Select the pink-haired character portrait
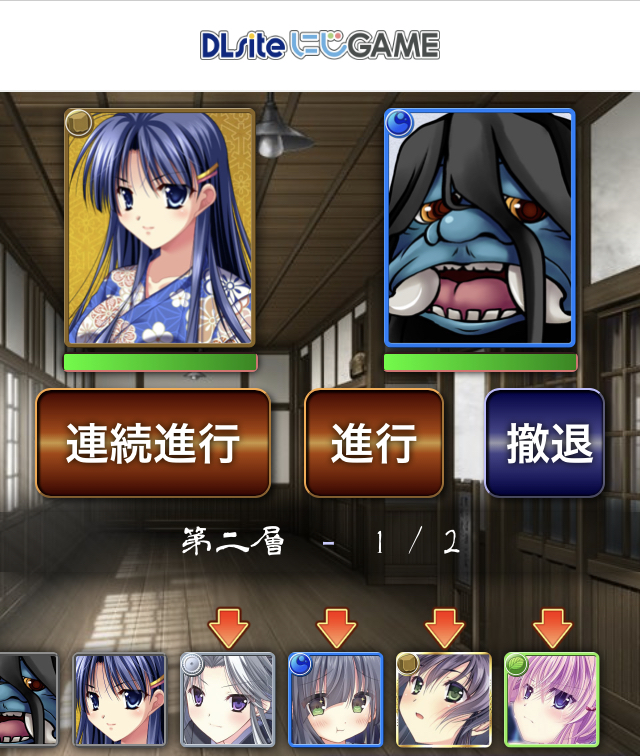640x756 pixels. tap(552, 701)
